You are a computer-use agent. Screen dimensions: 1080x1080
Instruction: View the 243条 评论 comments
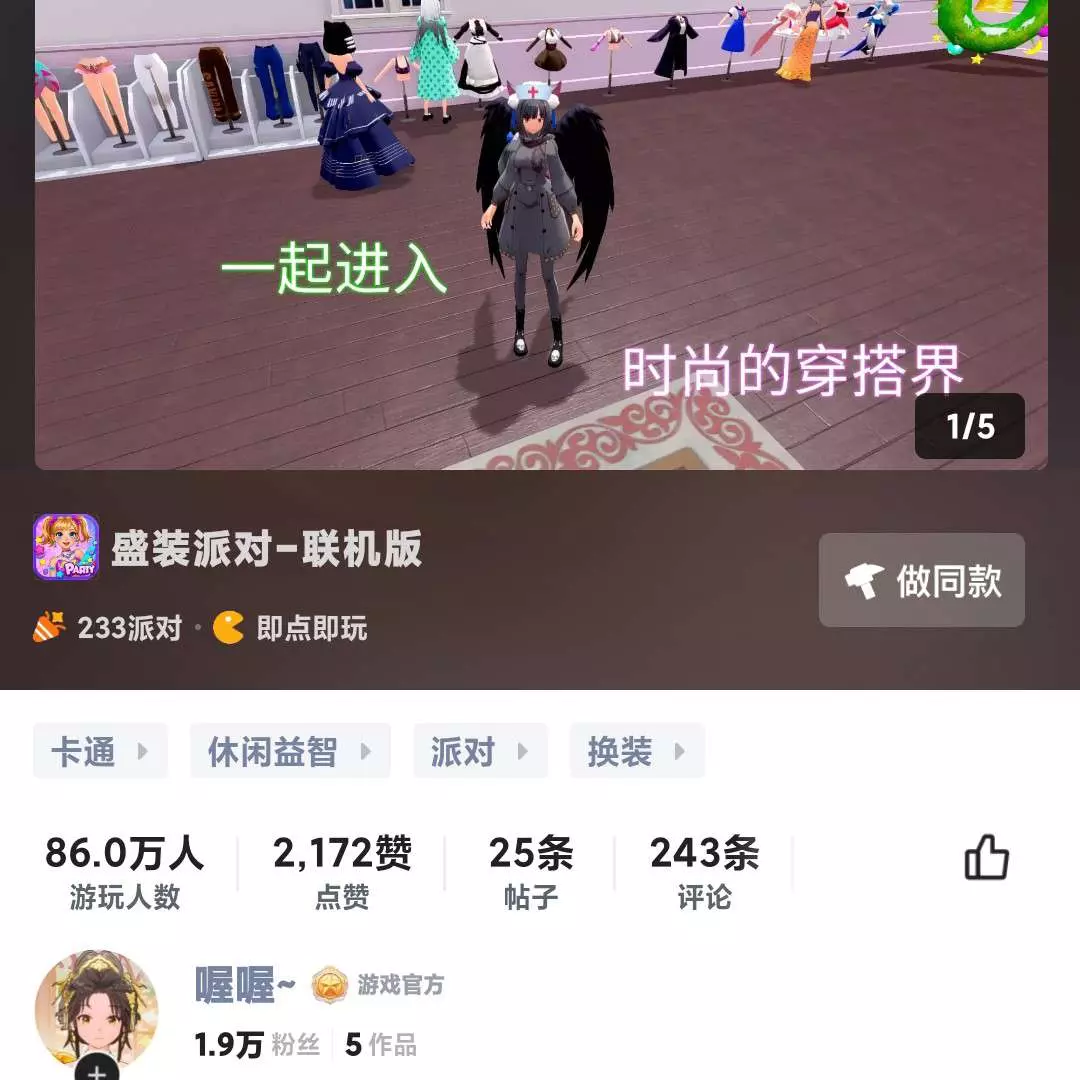(x=704, y=872)
